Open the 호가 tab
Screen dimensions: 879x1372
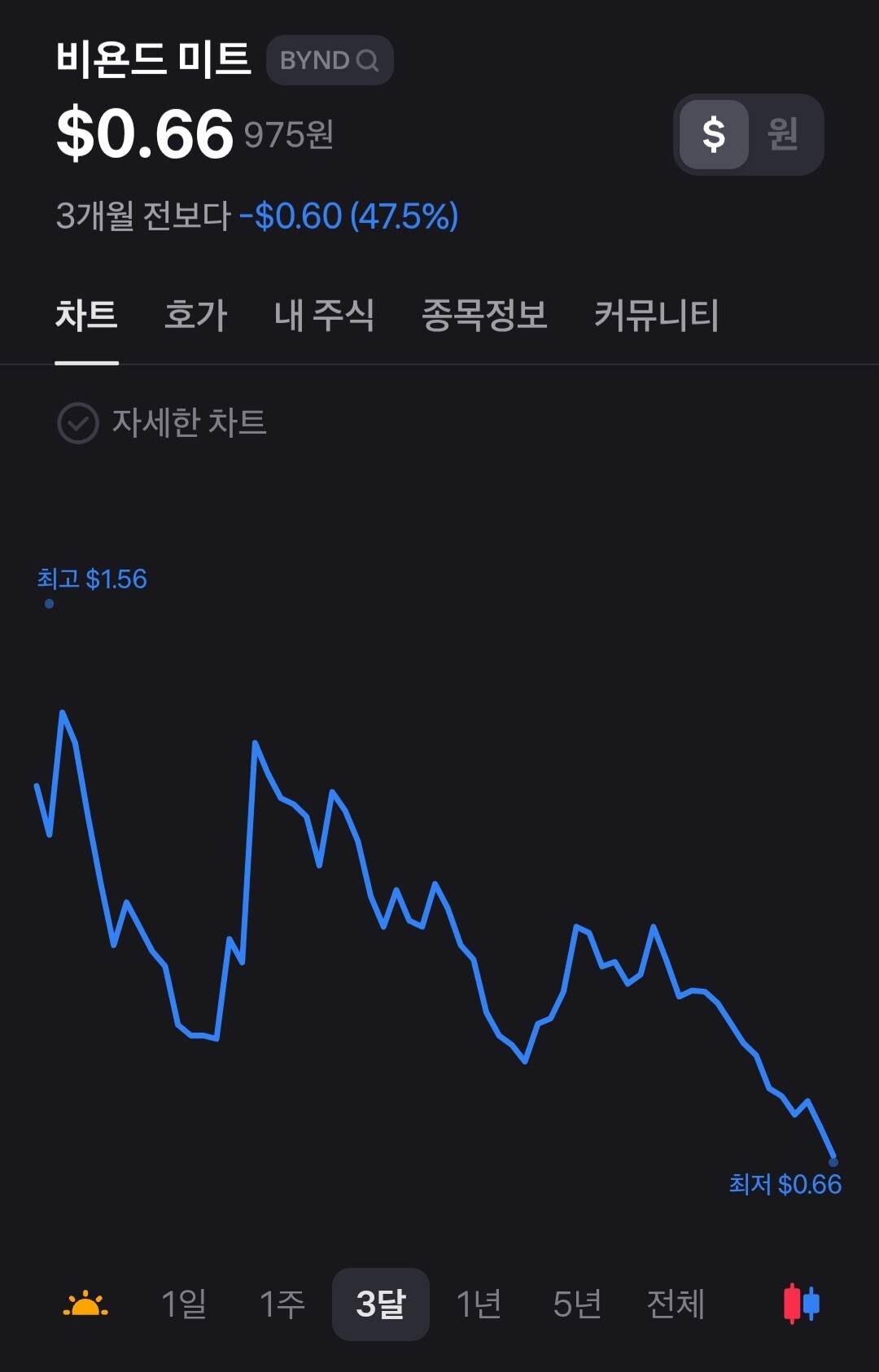pos(195,316)
